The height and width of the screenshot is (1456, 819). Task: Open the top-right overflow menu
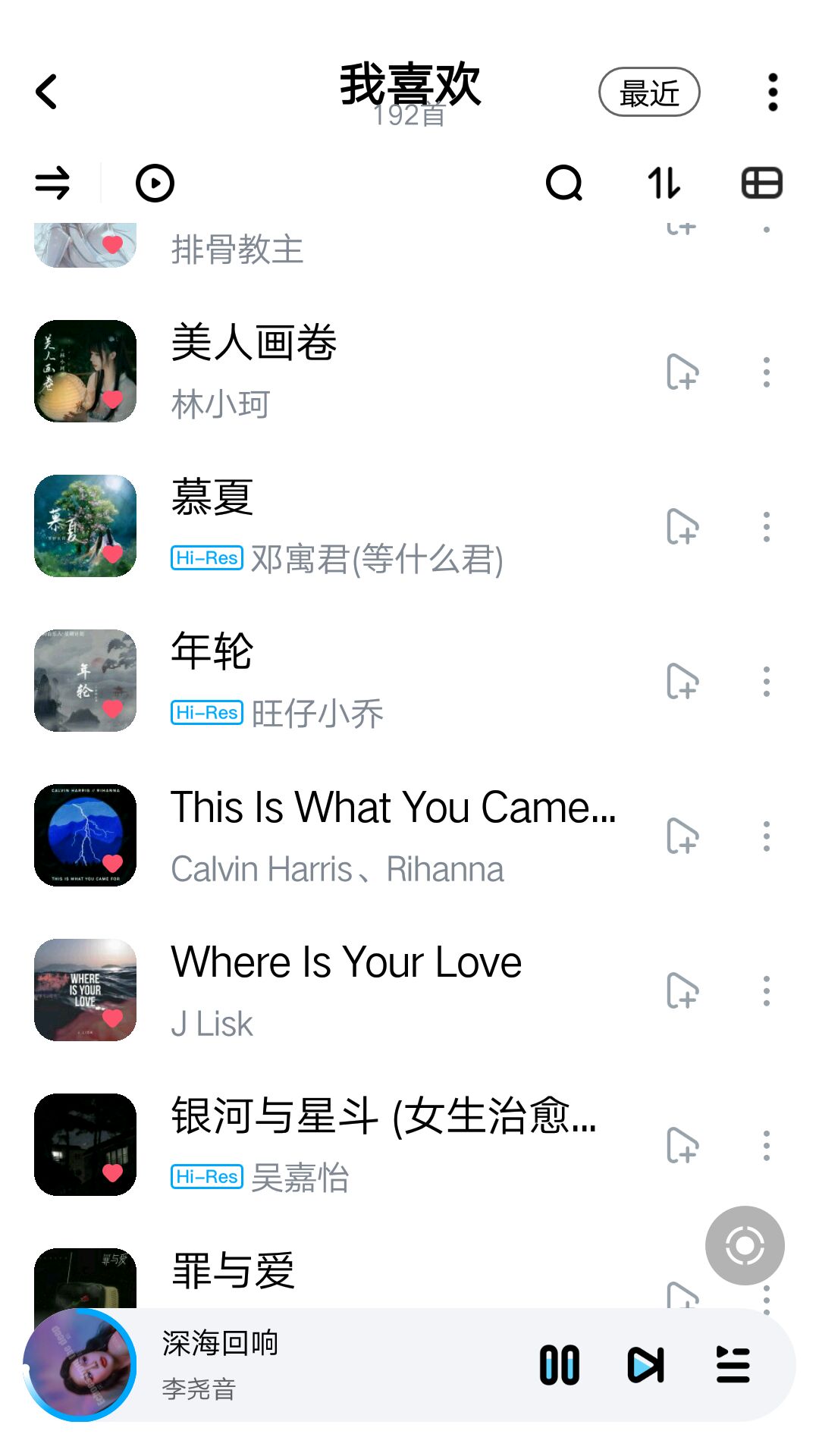[772, 93]
